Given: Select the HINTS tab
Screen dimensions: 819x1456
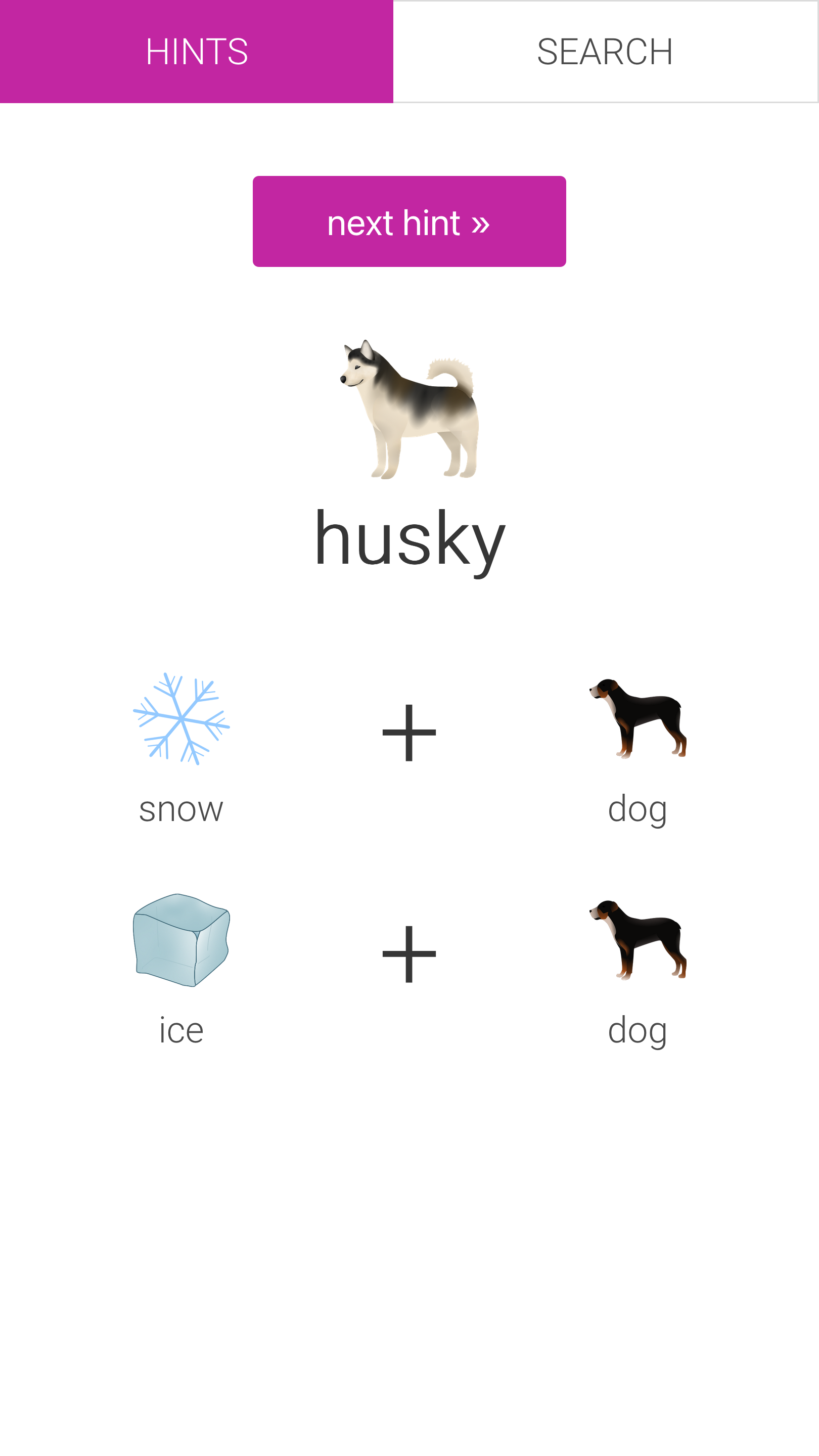Looking at the screenshot, I should pos(196,52).
